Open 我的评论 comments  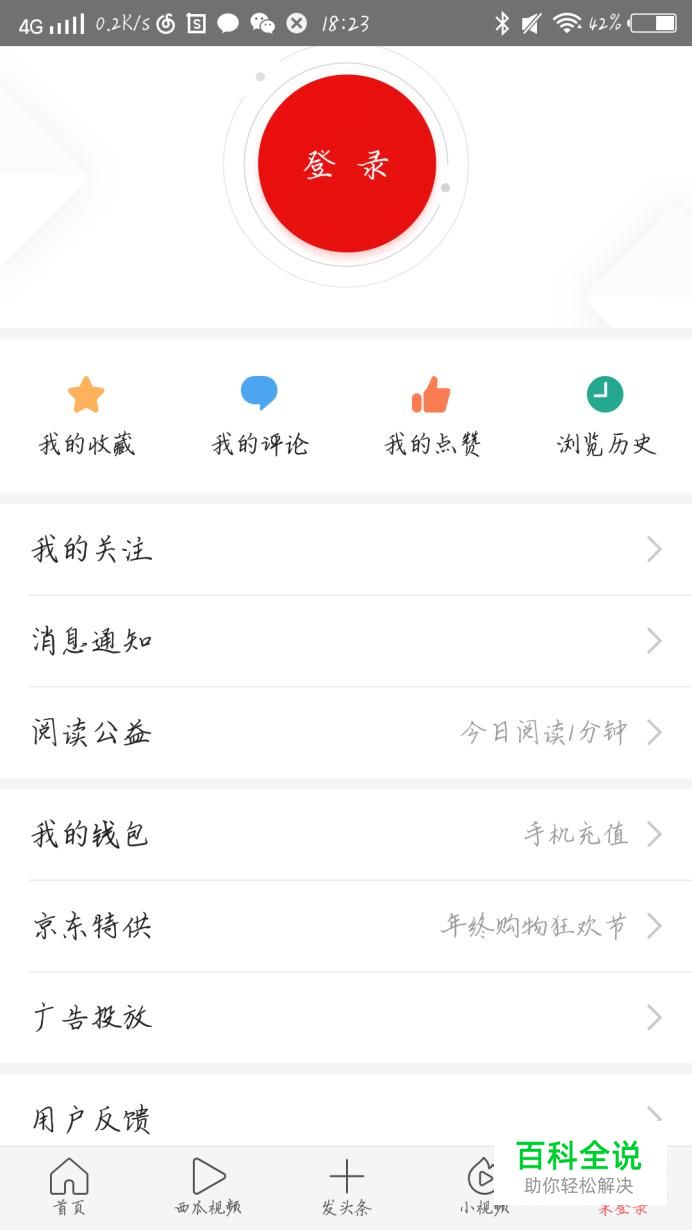click(259, 416)
